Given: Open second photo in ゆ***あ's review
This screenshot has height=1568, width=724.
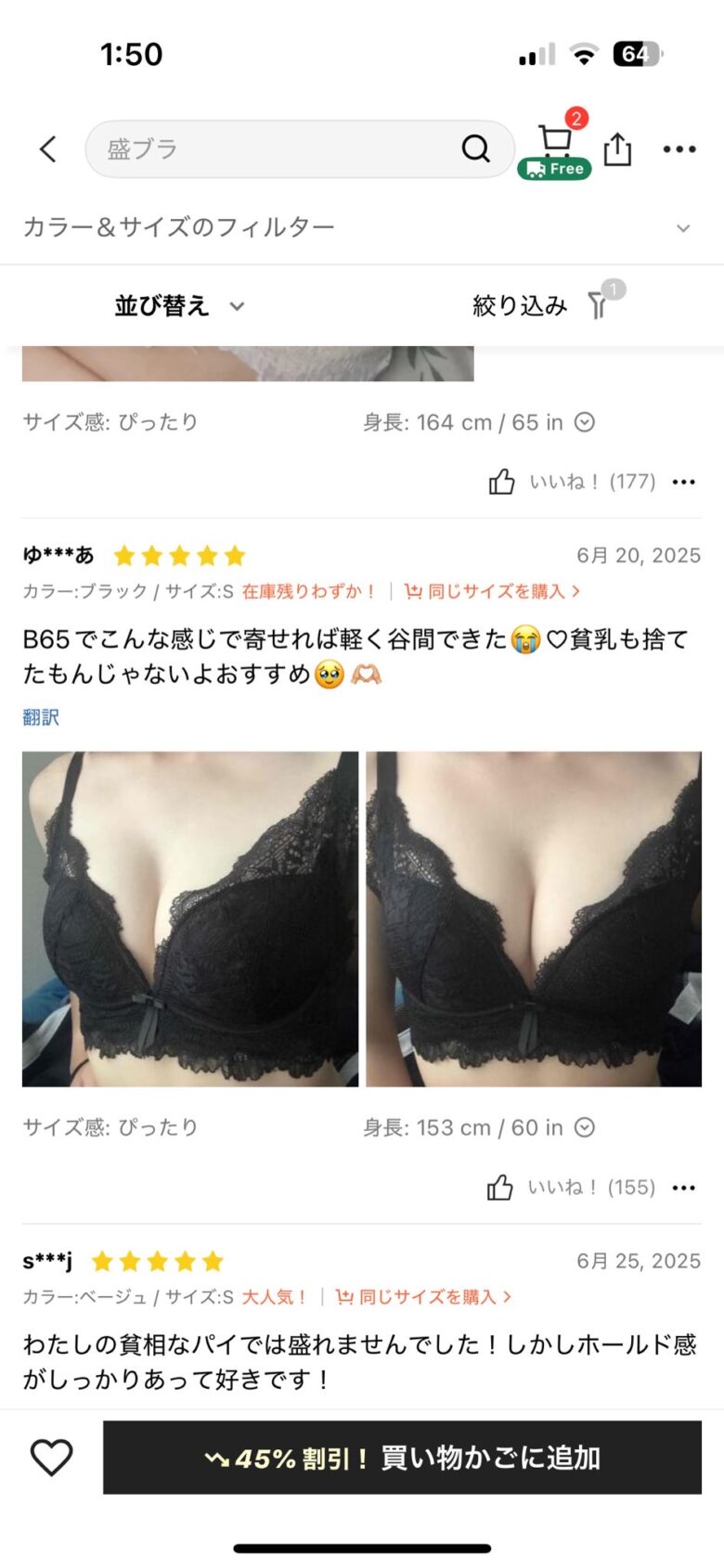Looking at the screenshot, I should point(534,919).
